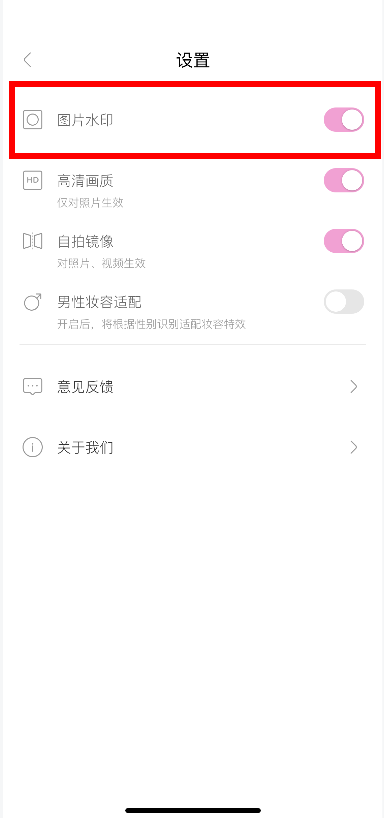Enable 男性妆容适配
This screenshot has height=818, width=384.
344,302
